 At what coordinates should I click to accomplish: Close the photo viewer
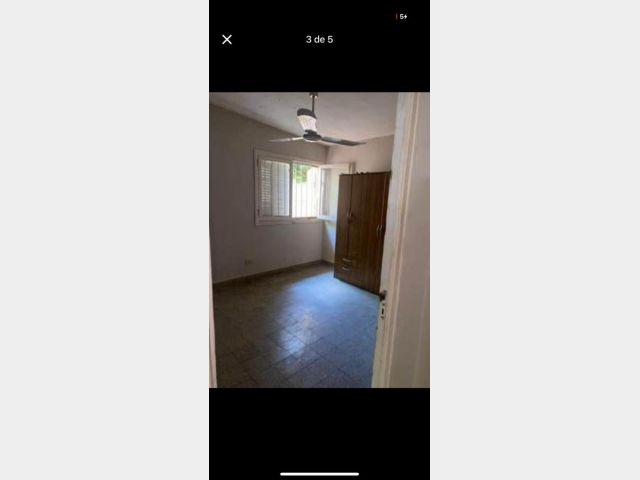click(x=227, y=40)
